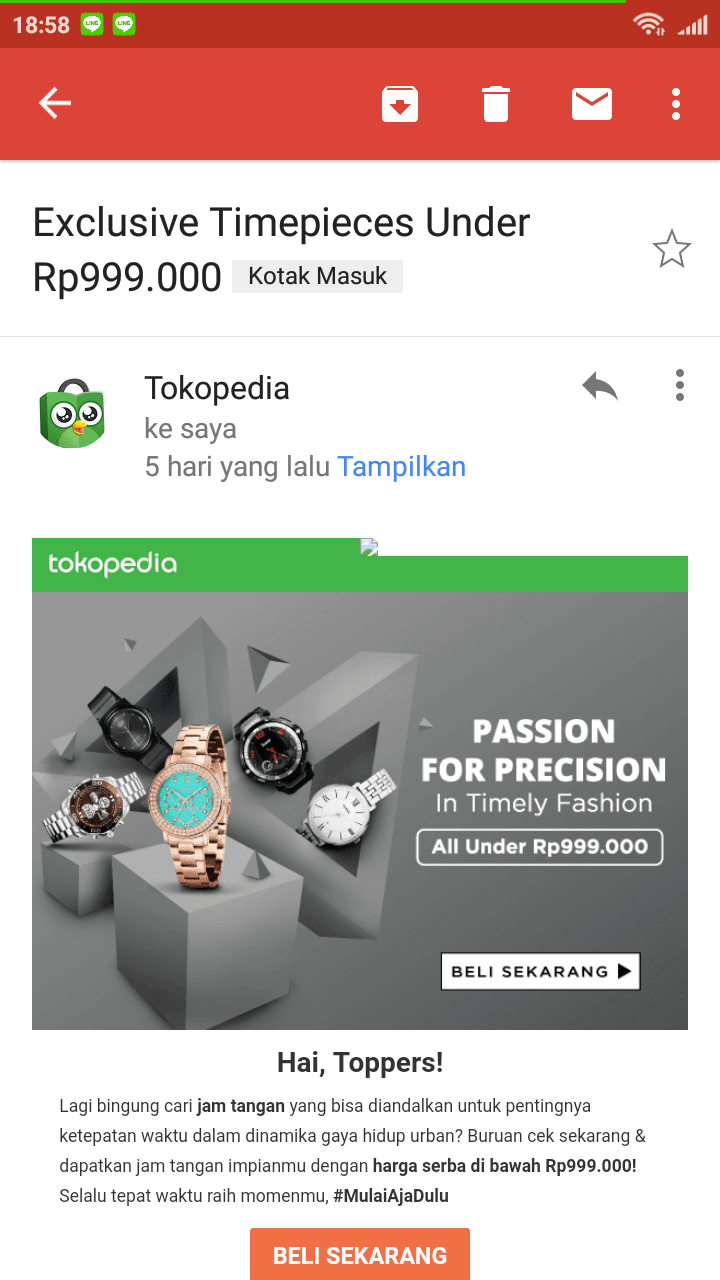This screenshot has width=720, height=1280.
Task: Mark email unread via the envelope icon
Action: [x=591, y=103]
